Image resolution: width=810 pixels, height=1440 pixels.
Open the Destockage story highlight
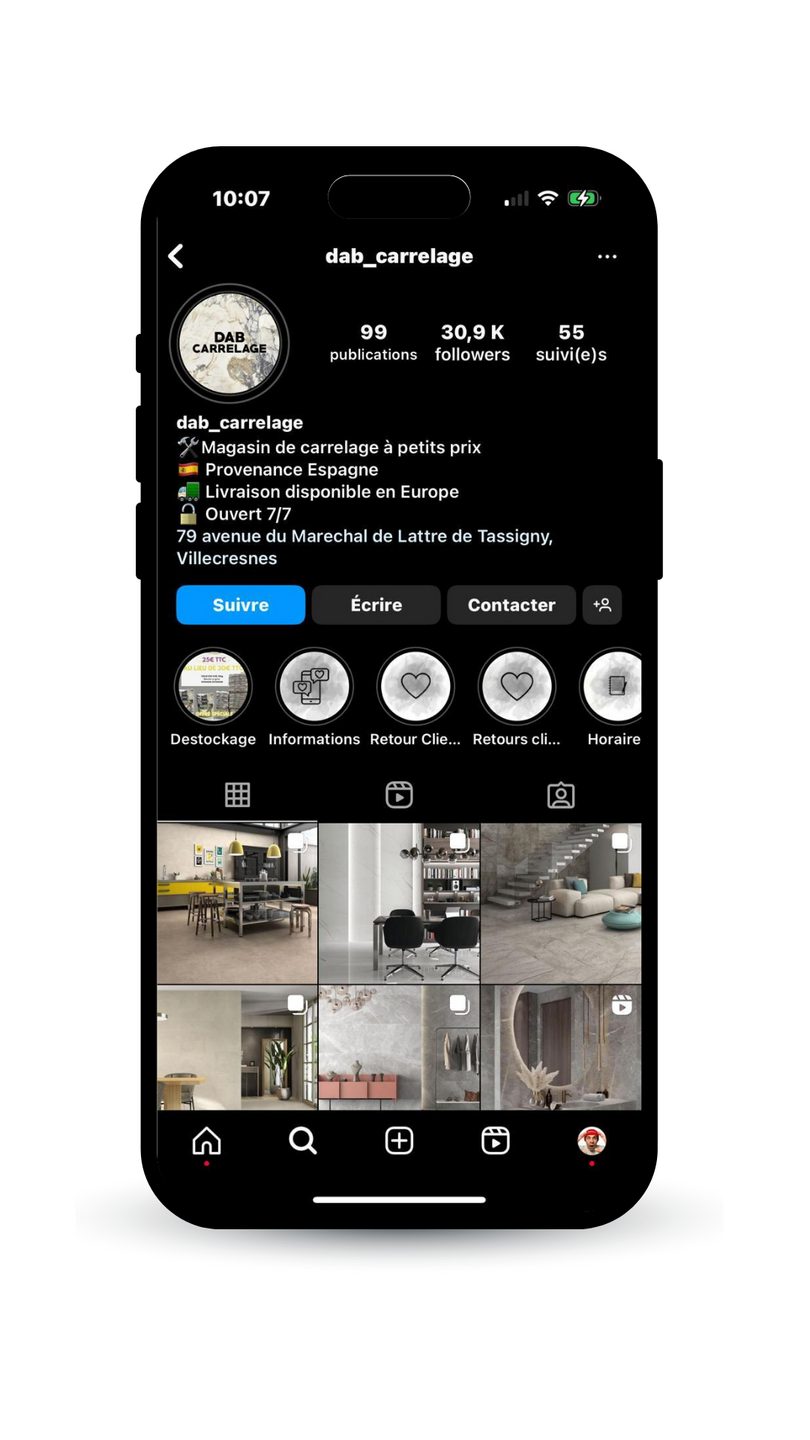pyautogui.click(x=213, y=687)
